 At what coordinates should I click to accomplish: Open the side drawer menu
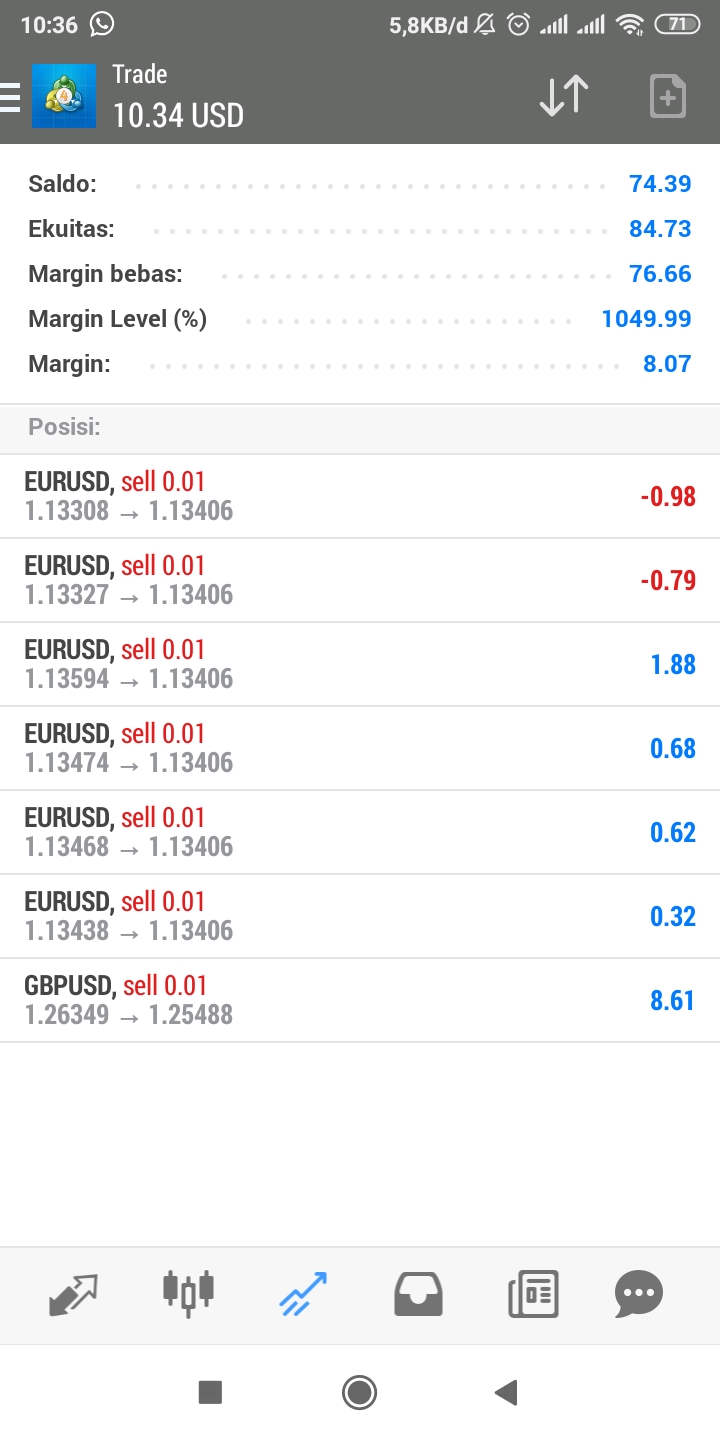pos(10,97)
